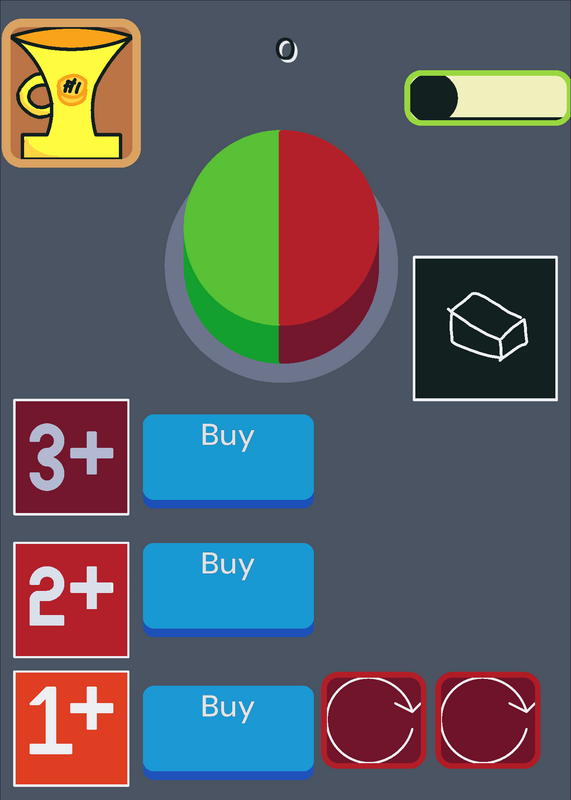This screenshot has width=571, height=800.
Task: Tap the Buy button for 3+ upgrade
Action: click(228, 461)
